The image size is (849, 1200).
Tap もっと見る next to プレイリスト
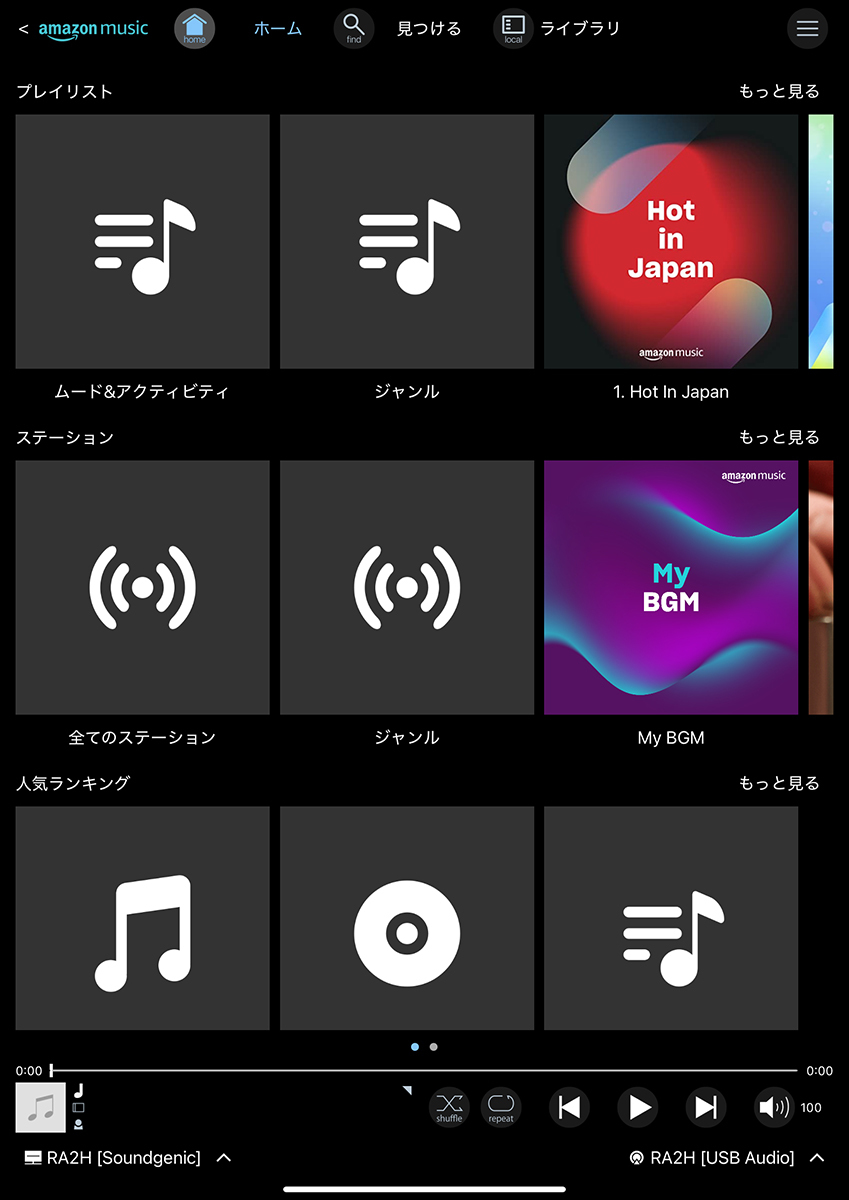(779, 91)
